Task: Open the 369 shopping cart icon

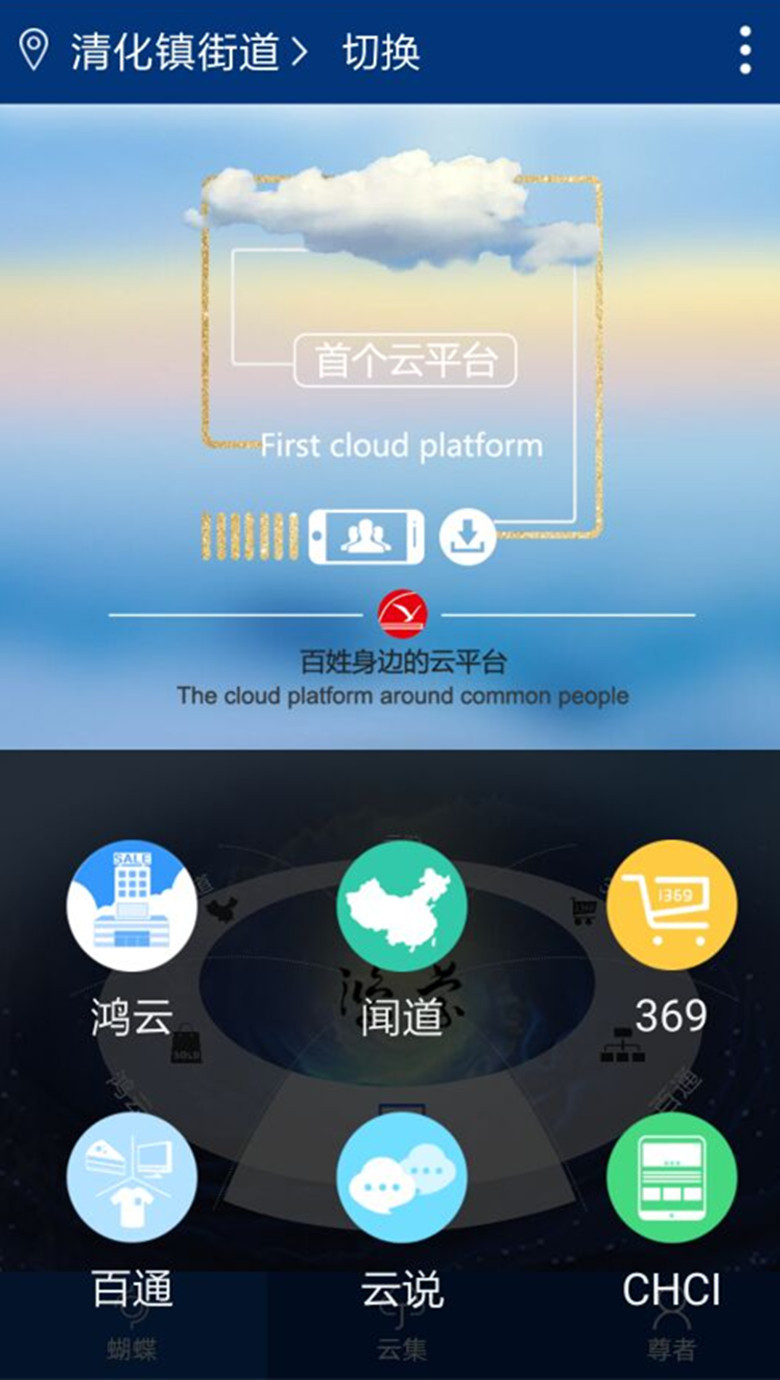Action: pyautogui.click(x=671, y=906)
